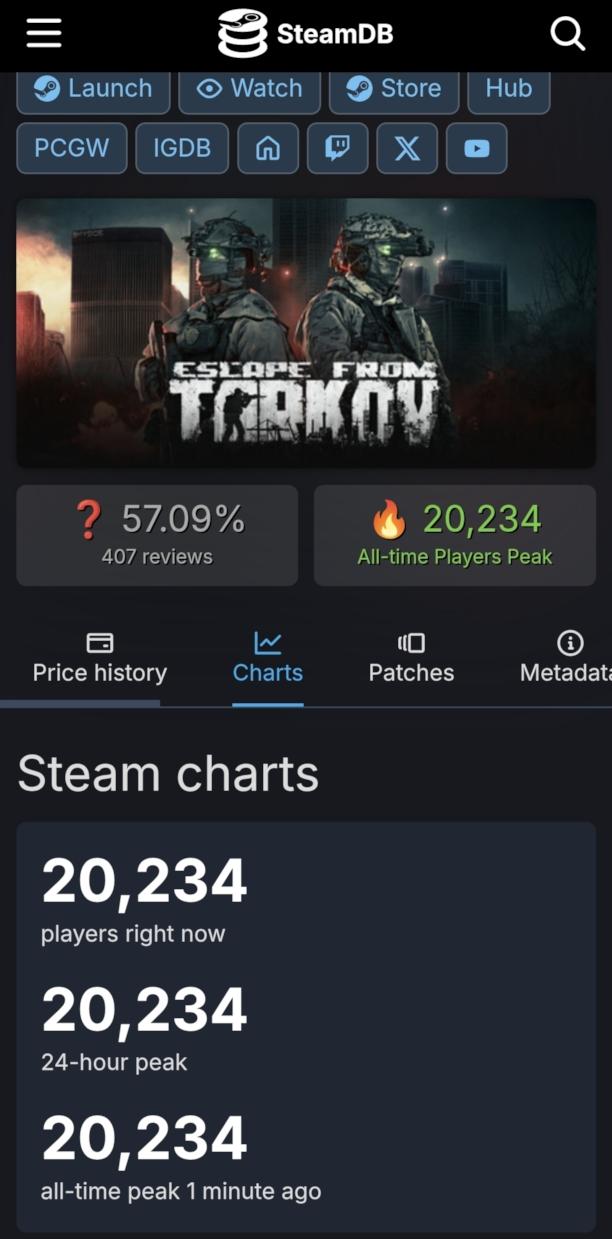Switch to the Patches tab
Viewport: 612px width, 1239px height.
tap(411, 658)
